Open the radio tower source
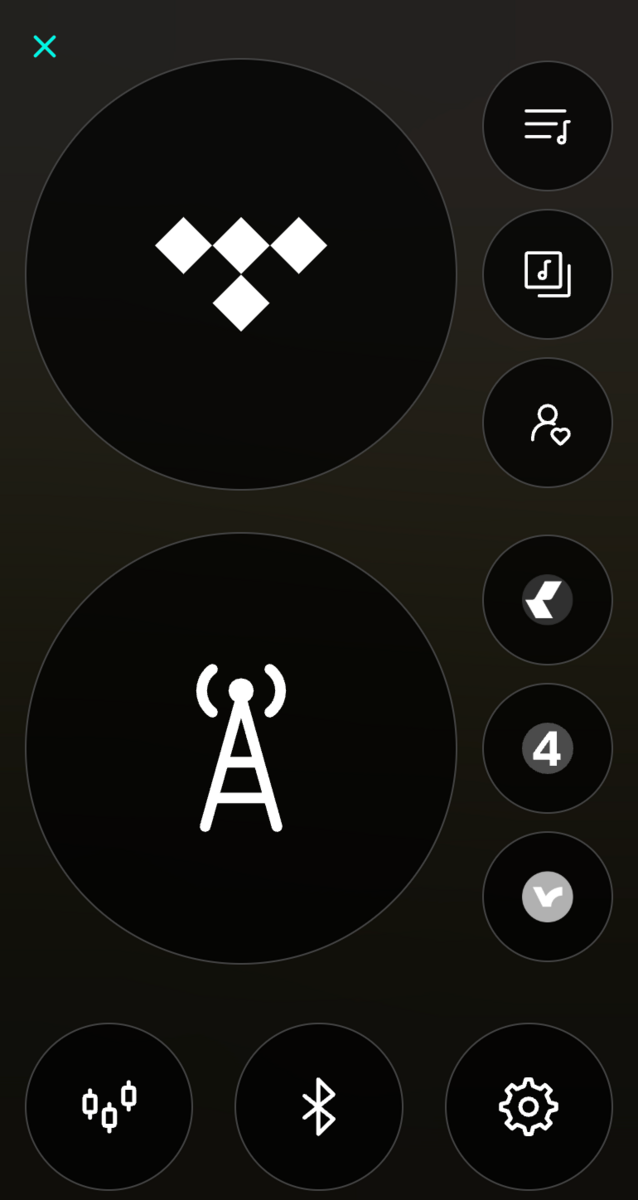638x1200 pixels. pyautogui.click(x=241, y=748)
